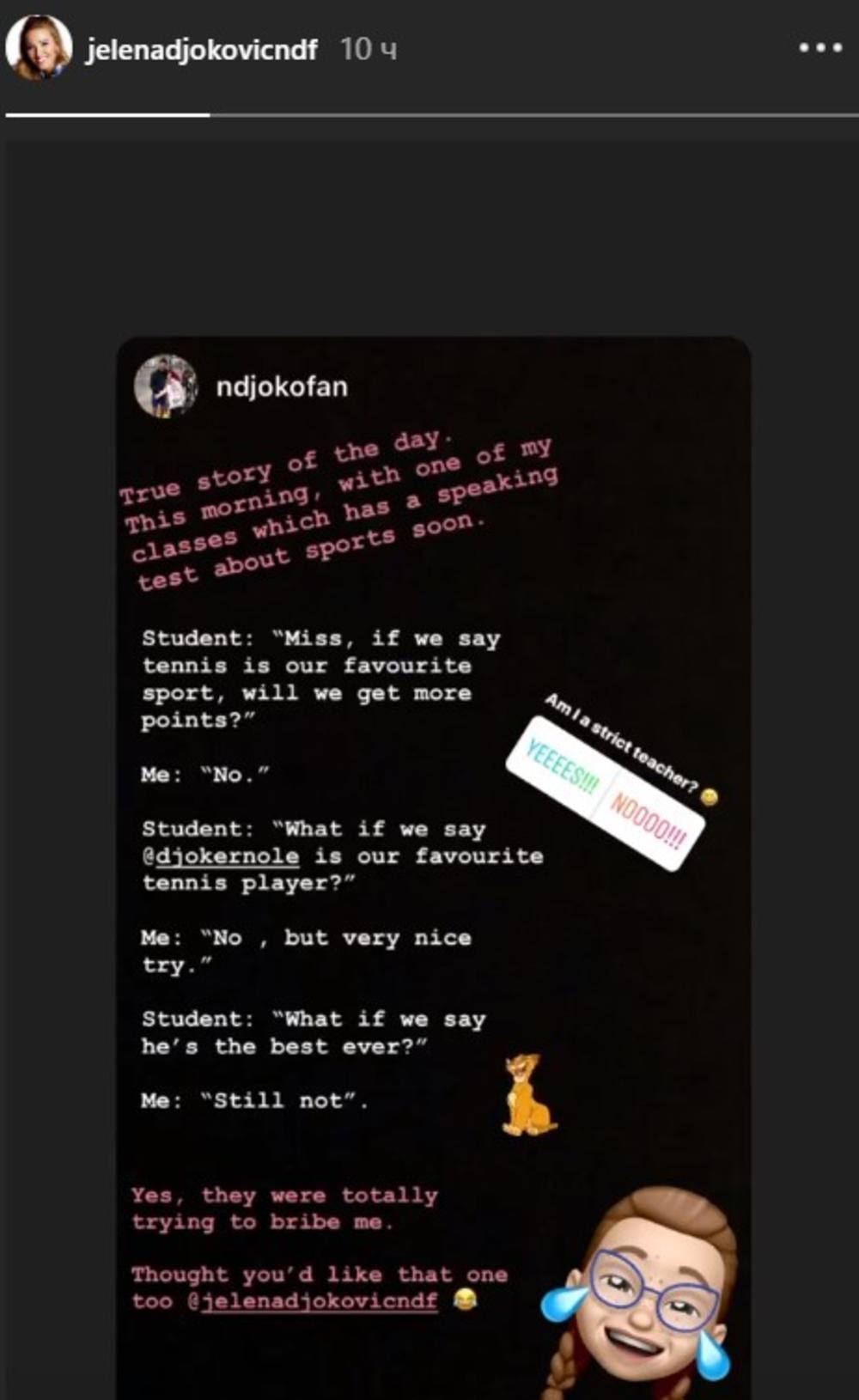Tap the jelenadjokovicndf username

(202, 50)
